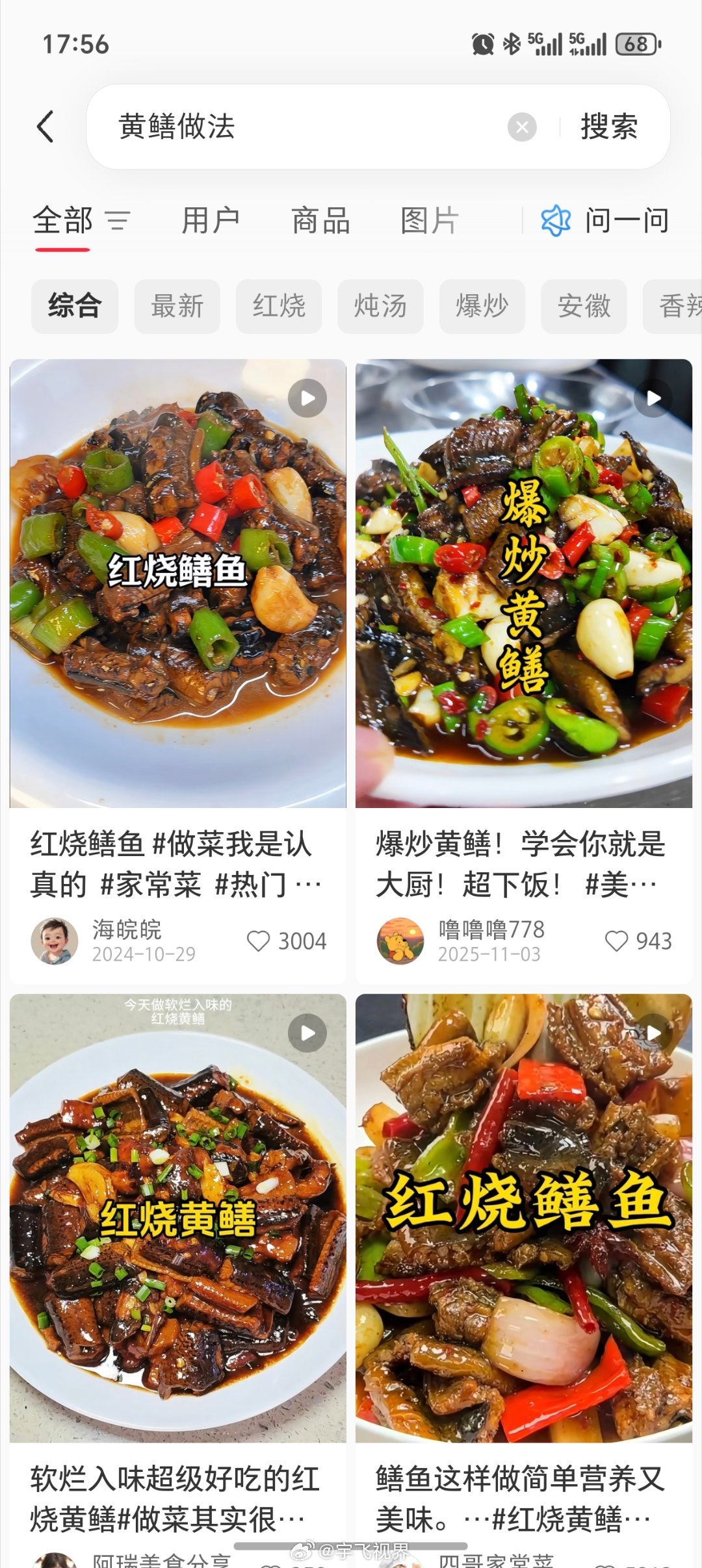This screenshot has width=702, height=1568.
Task: Select the 综合 sorting chip
Action: 74,307
